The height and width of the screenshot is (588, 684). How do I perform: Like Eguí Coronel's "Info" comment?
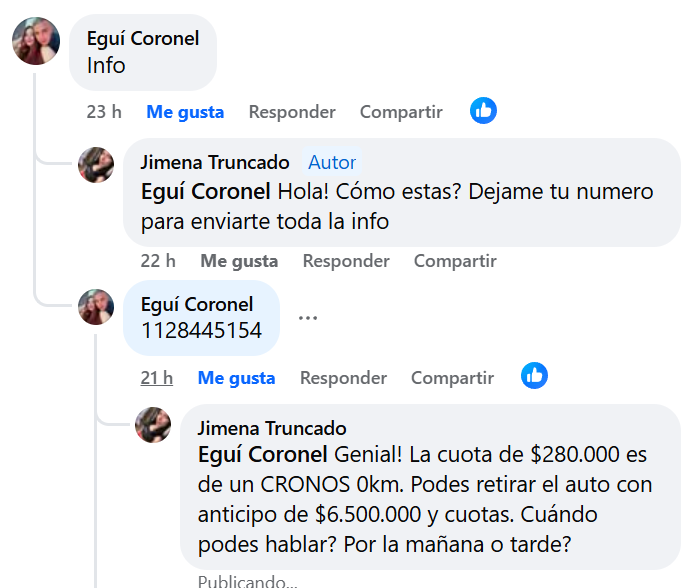pyautogui.click(x=185, y=112)
